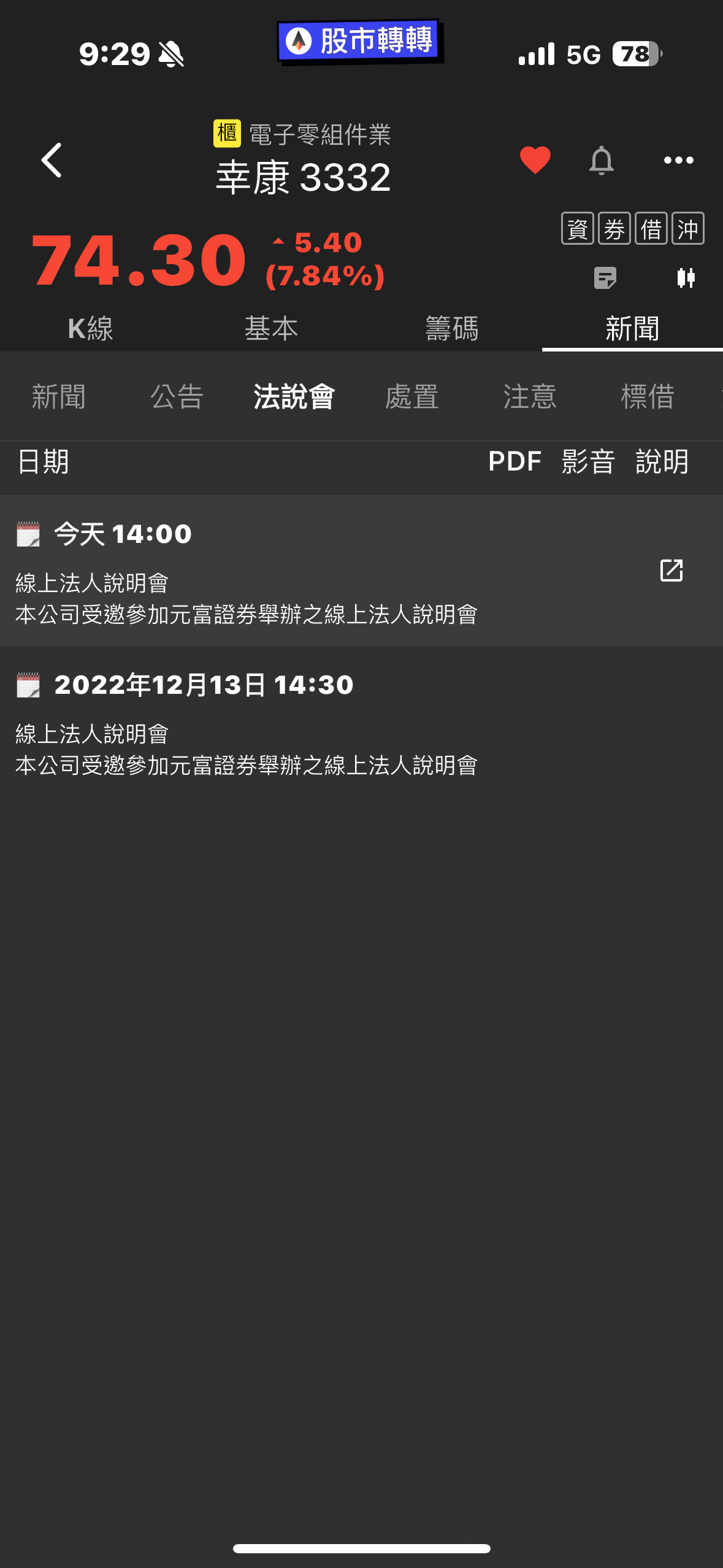Go back to the previous screen
The width and height of the screenshot is (723, 1568).
[x=52, y=160]
